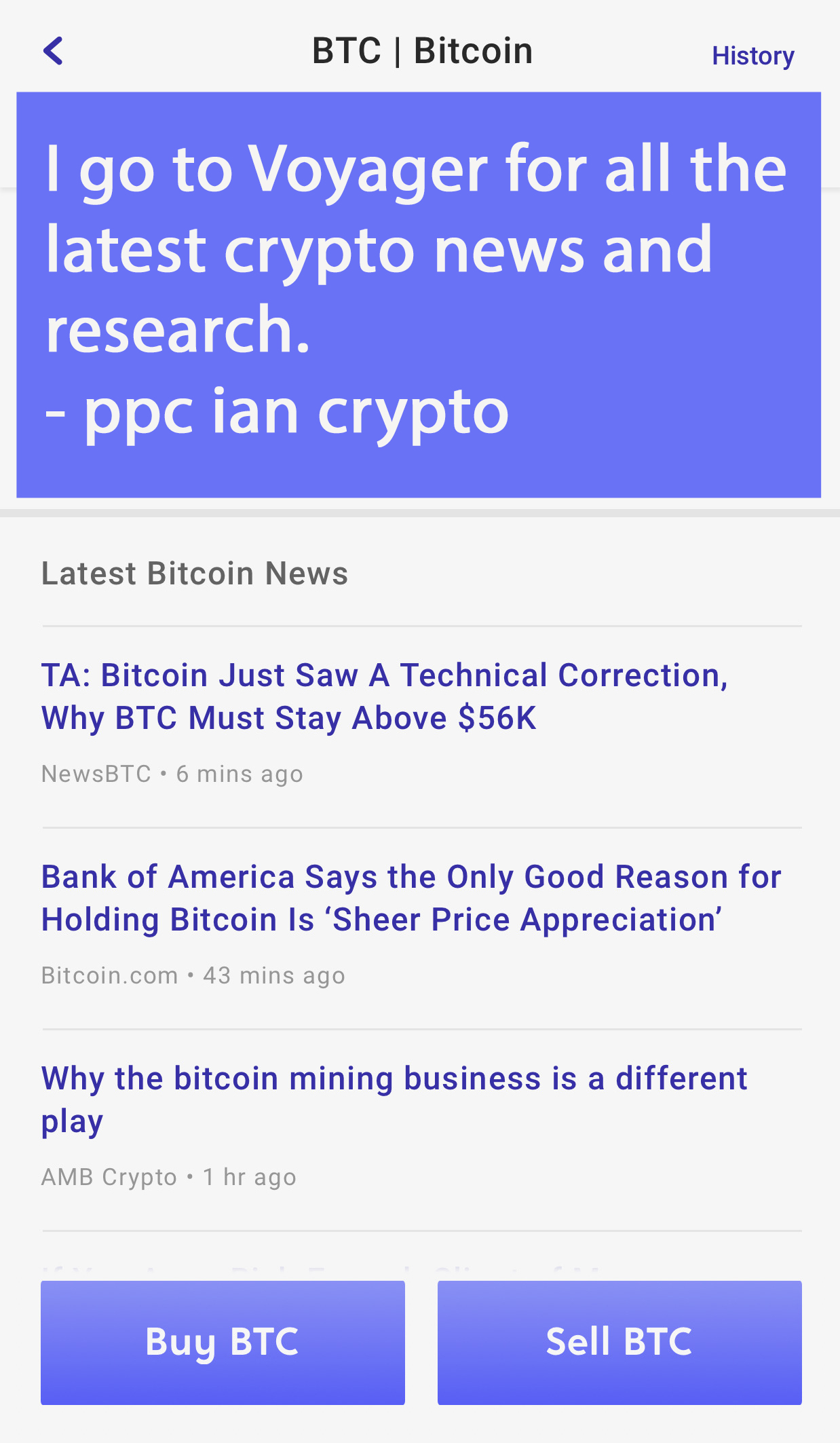840x1443 pixels.
Task: Open the History link
Action: [x=752, y=56]
